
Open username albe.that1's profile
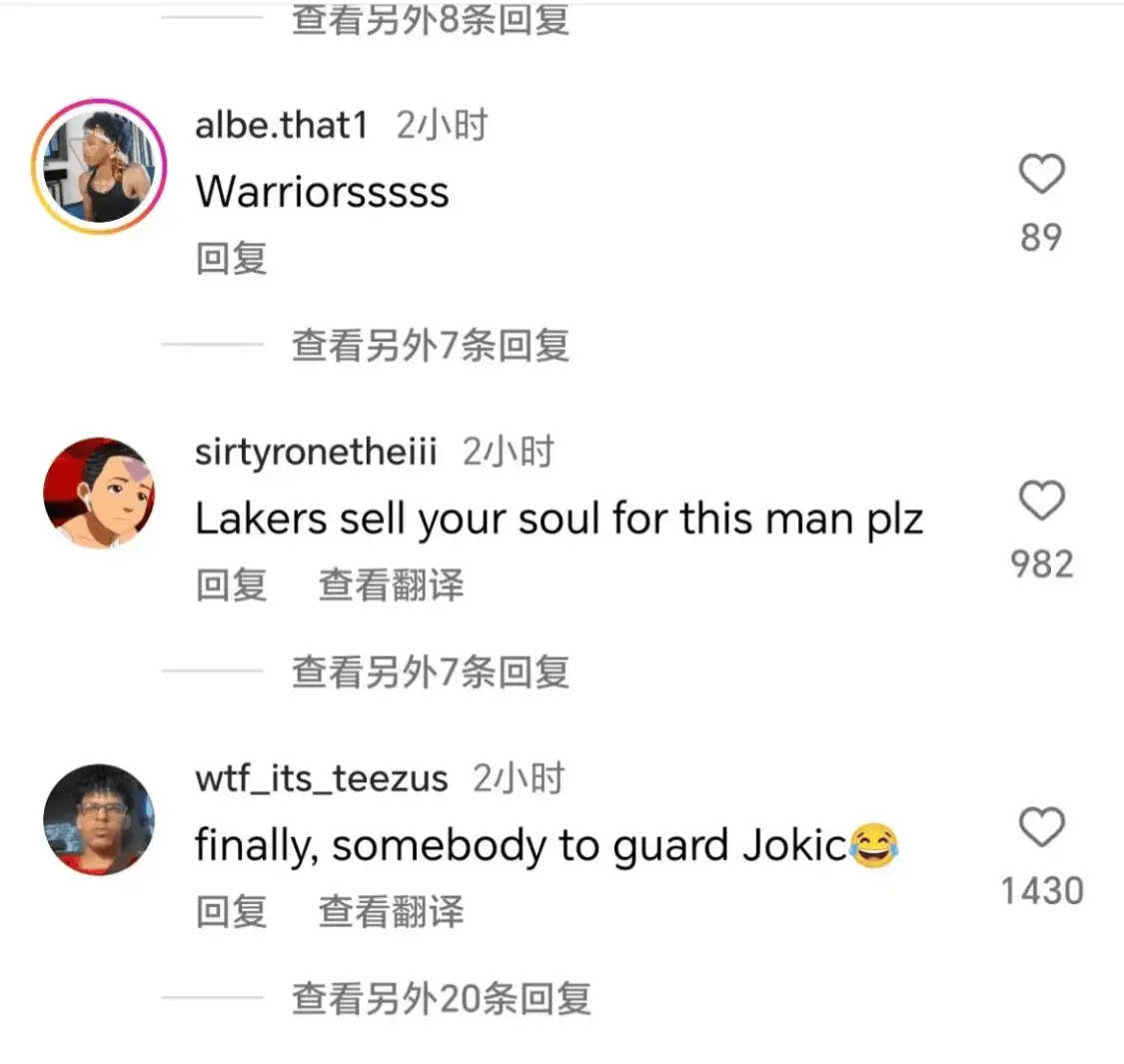pos(282,126)
